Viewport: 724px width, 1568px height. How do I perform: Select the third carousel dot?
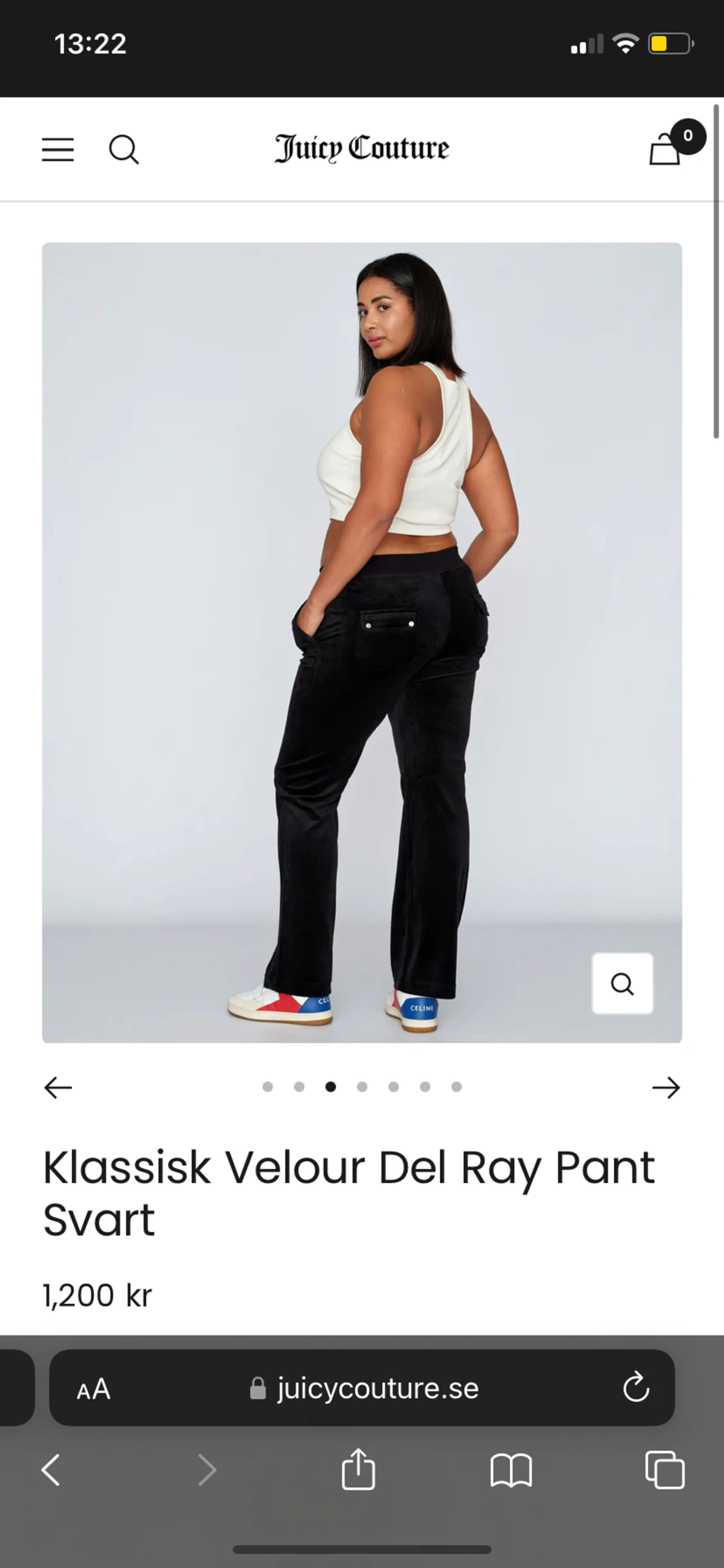330,1086
